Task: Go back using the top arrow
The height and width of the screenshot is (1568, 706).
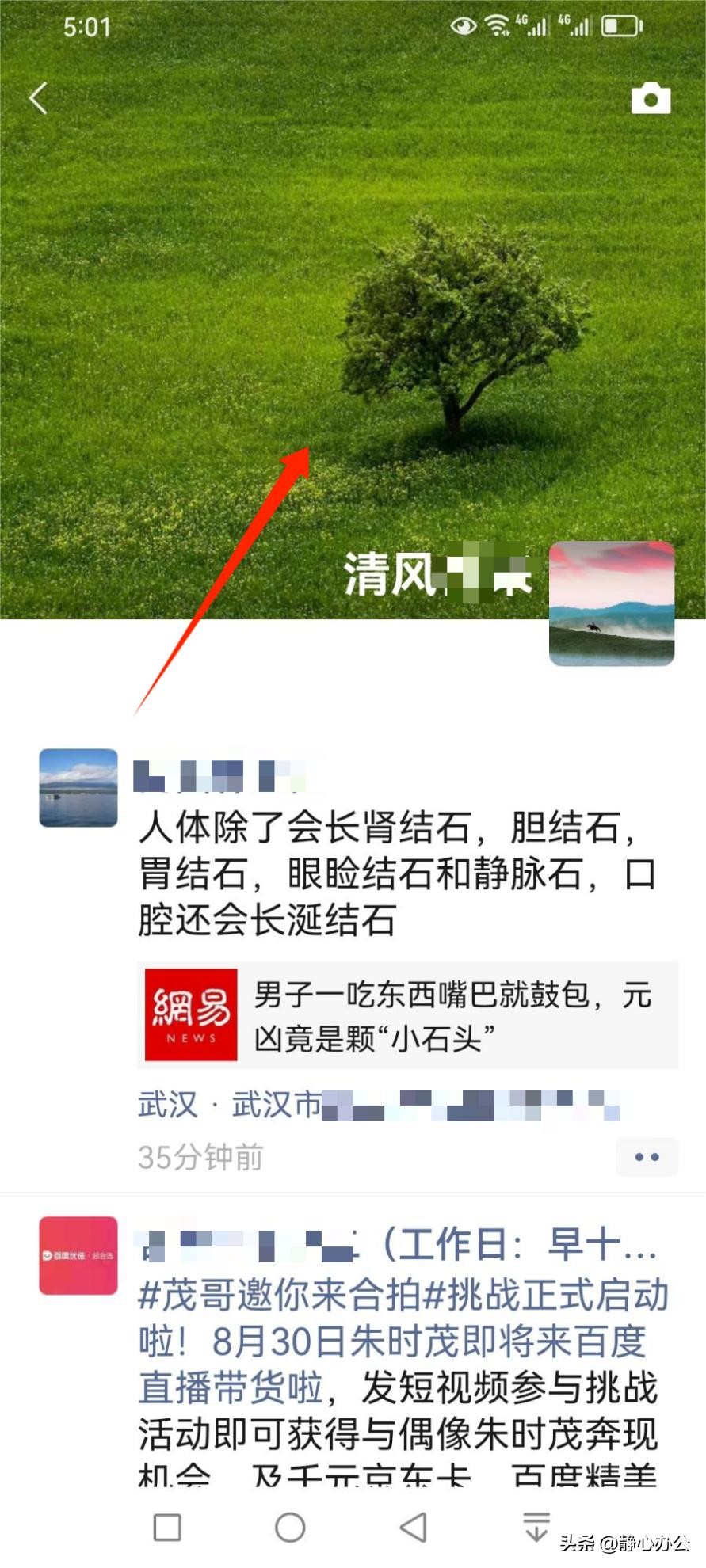Action: [38, 99]
